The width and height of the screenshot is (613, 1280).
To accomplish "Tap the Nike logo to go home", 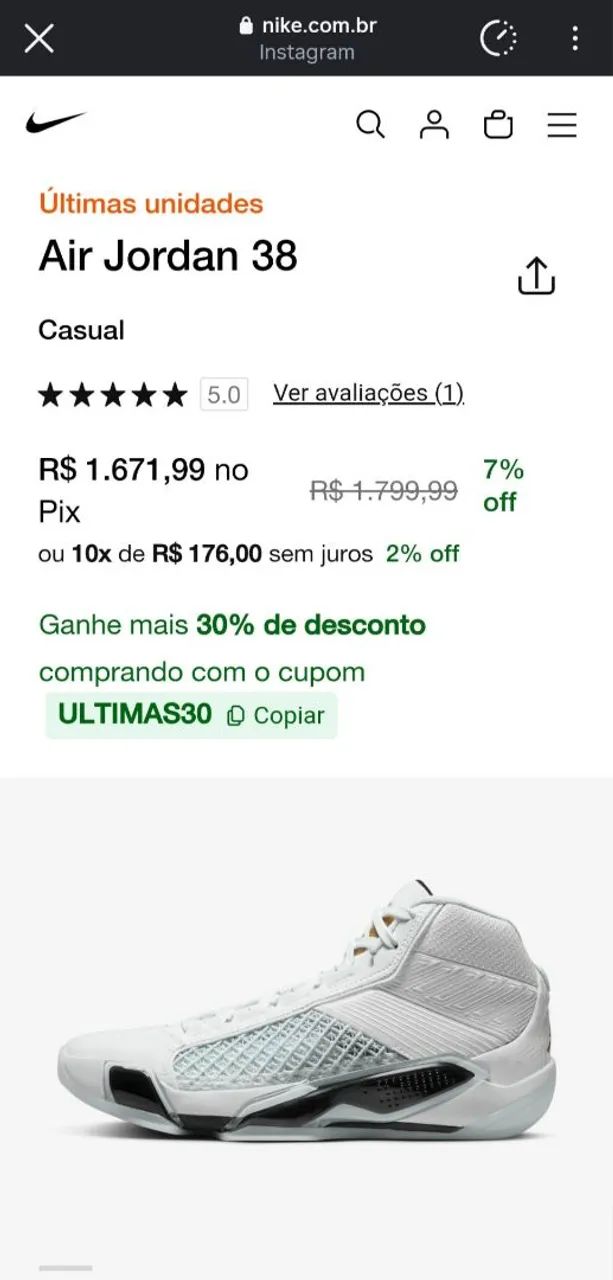I will 56,123.
